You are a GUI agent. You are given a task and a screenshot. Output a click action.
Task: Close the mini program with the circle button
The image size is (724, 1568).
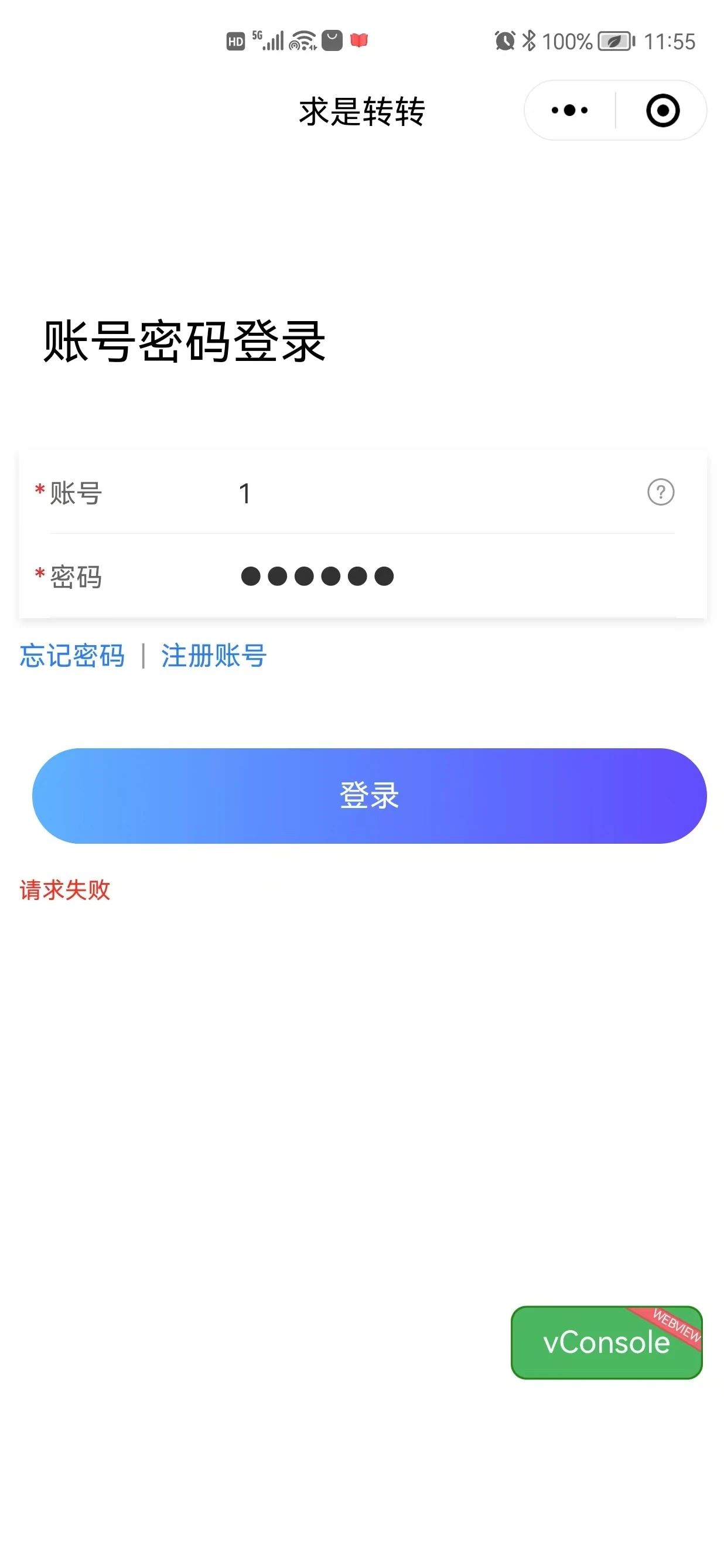pos(662,110)
